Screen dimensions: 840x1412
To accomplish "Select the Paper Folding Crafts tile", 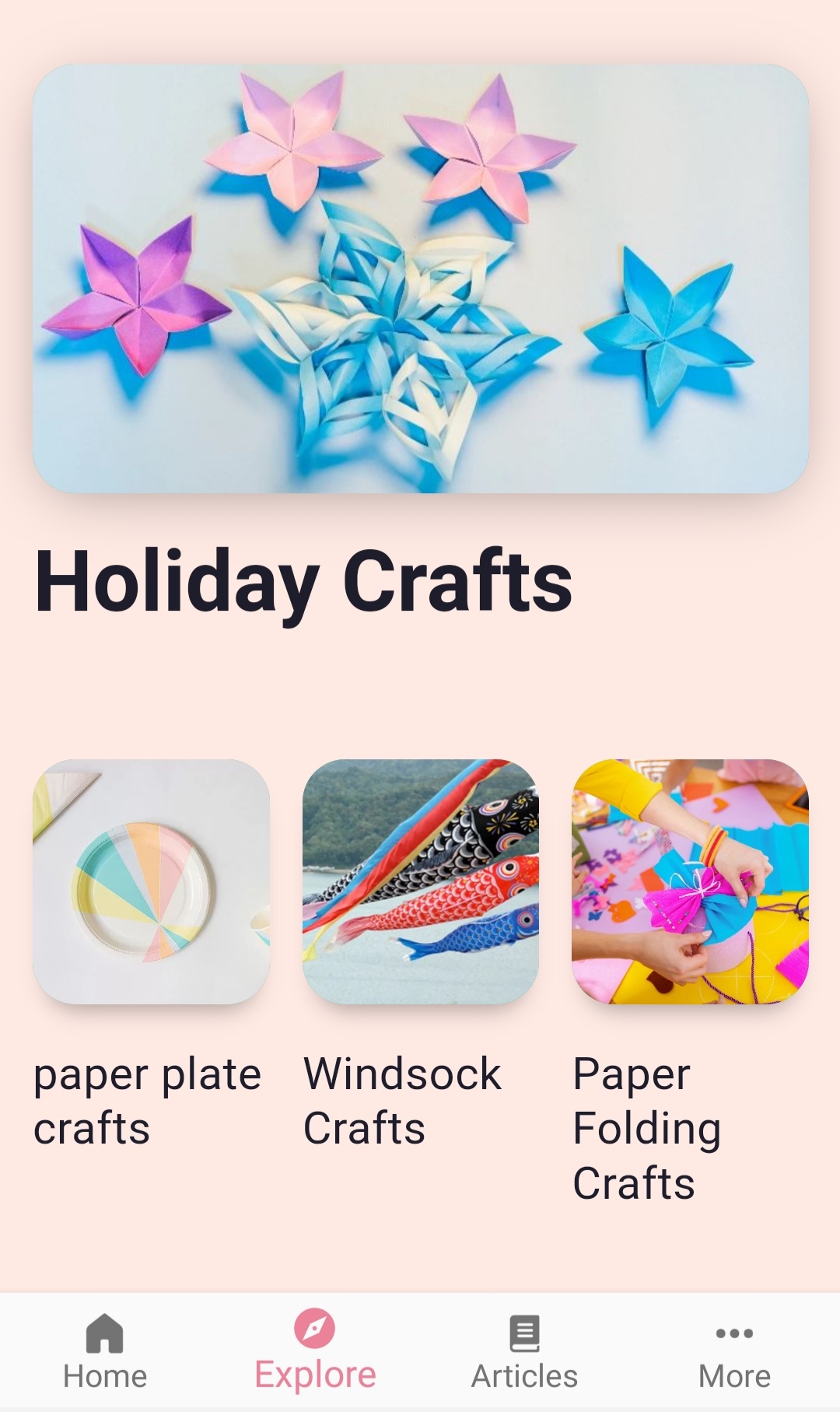I will click(690, 881).
